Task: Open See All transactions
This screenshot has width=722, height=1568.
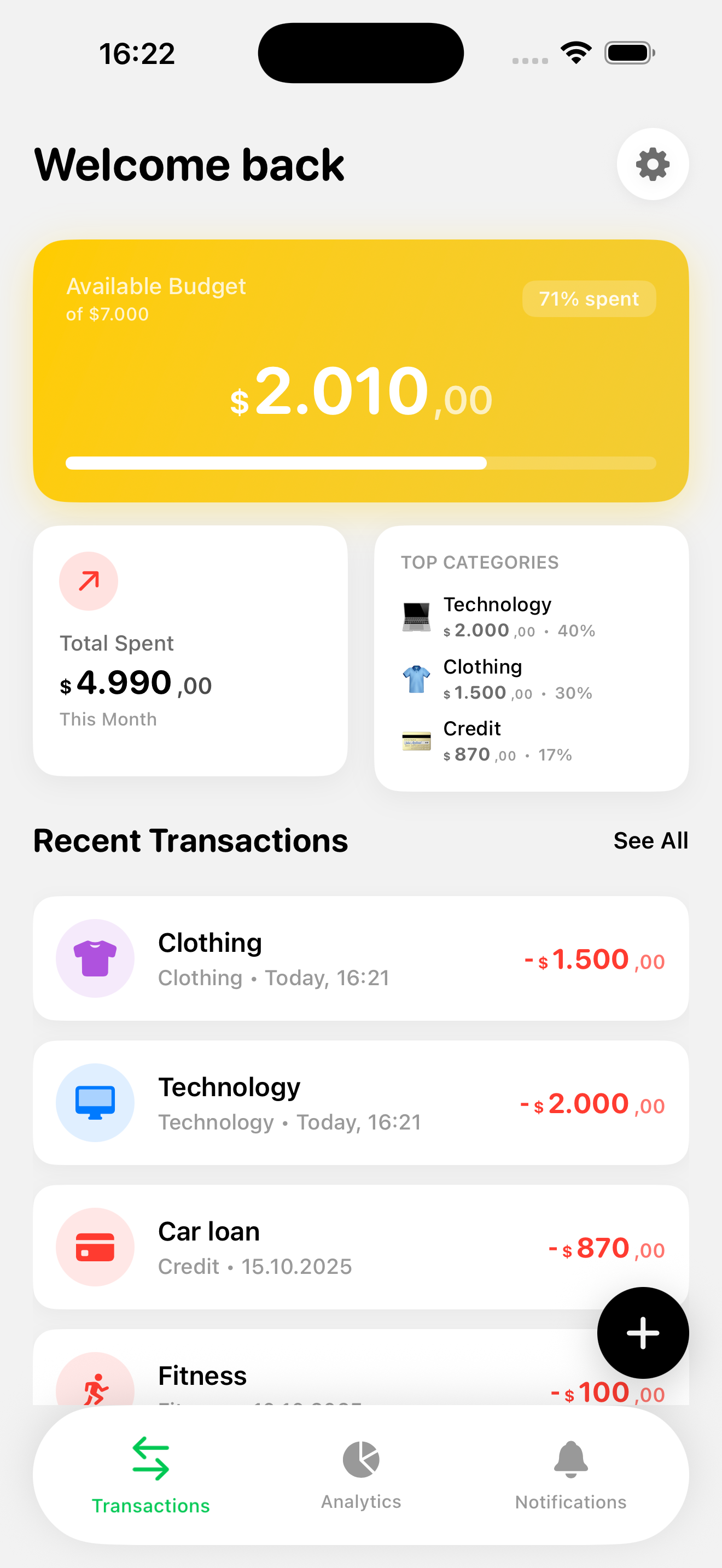Action: (650, 840)
